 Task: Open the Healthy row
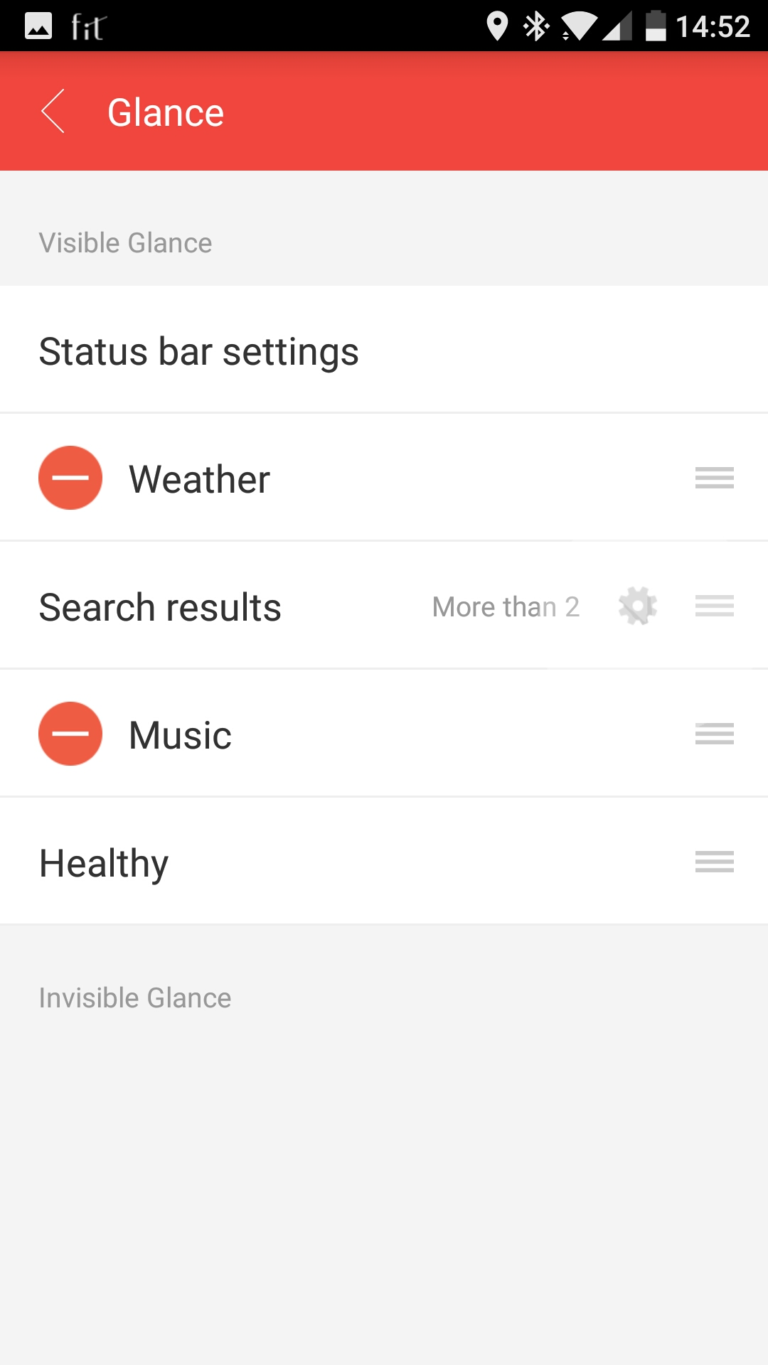click(384, 862)
